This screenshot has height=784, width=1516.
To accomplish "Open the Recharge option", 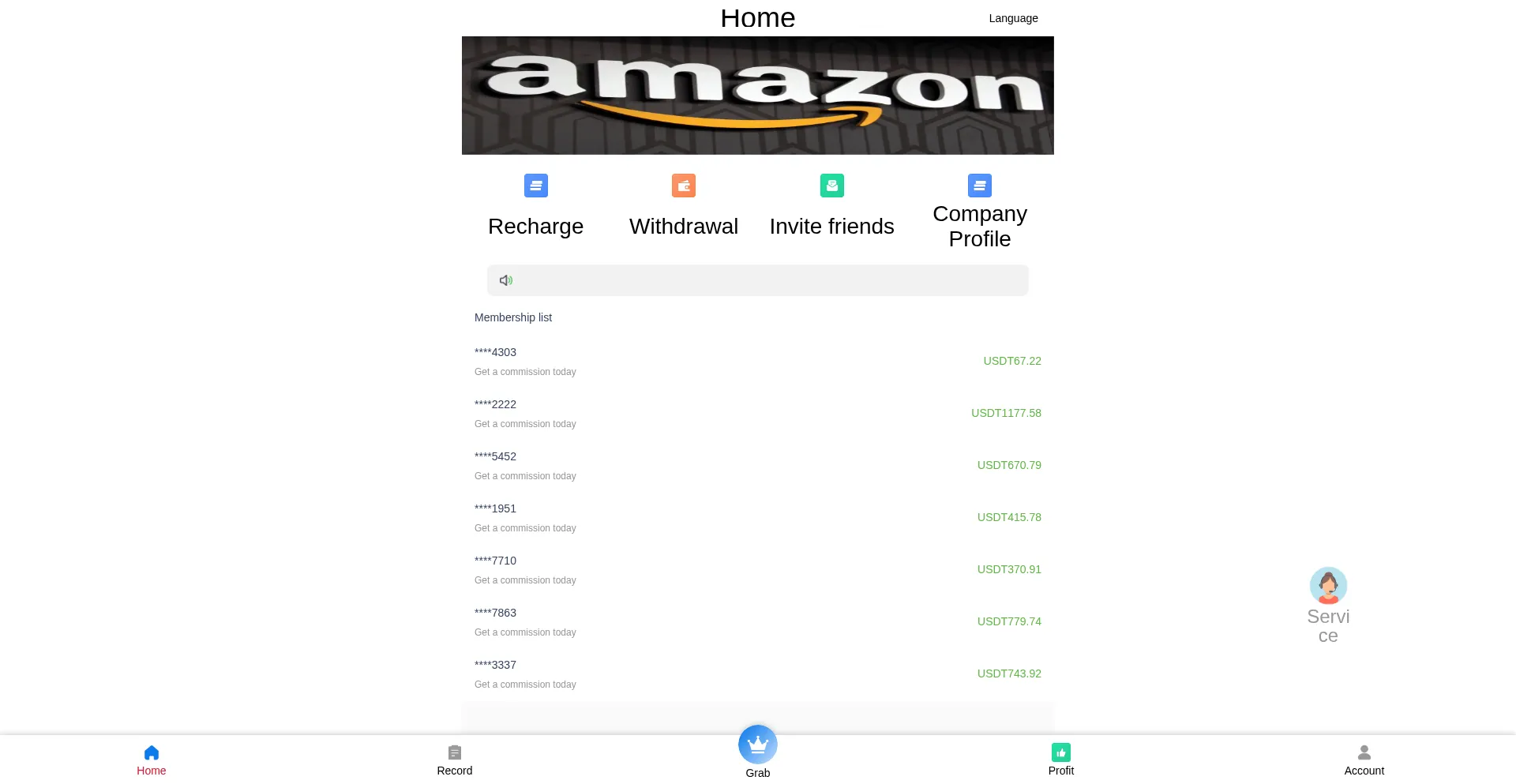I will [535, 207].
